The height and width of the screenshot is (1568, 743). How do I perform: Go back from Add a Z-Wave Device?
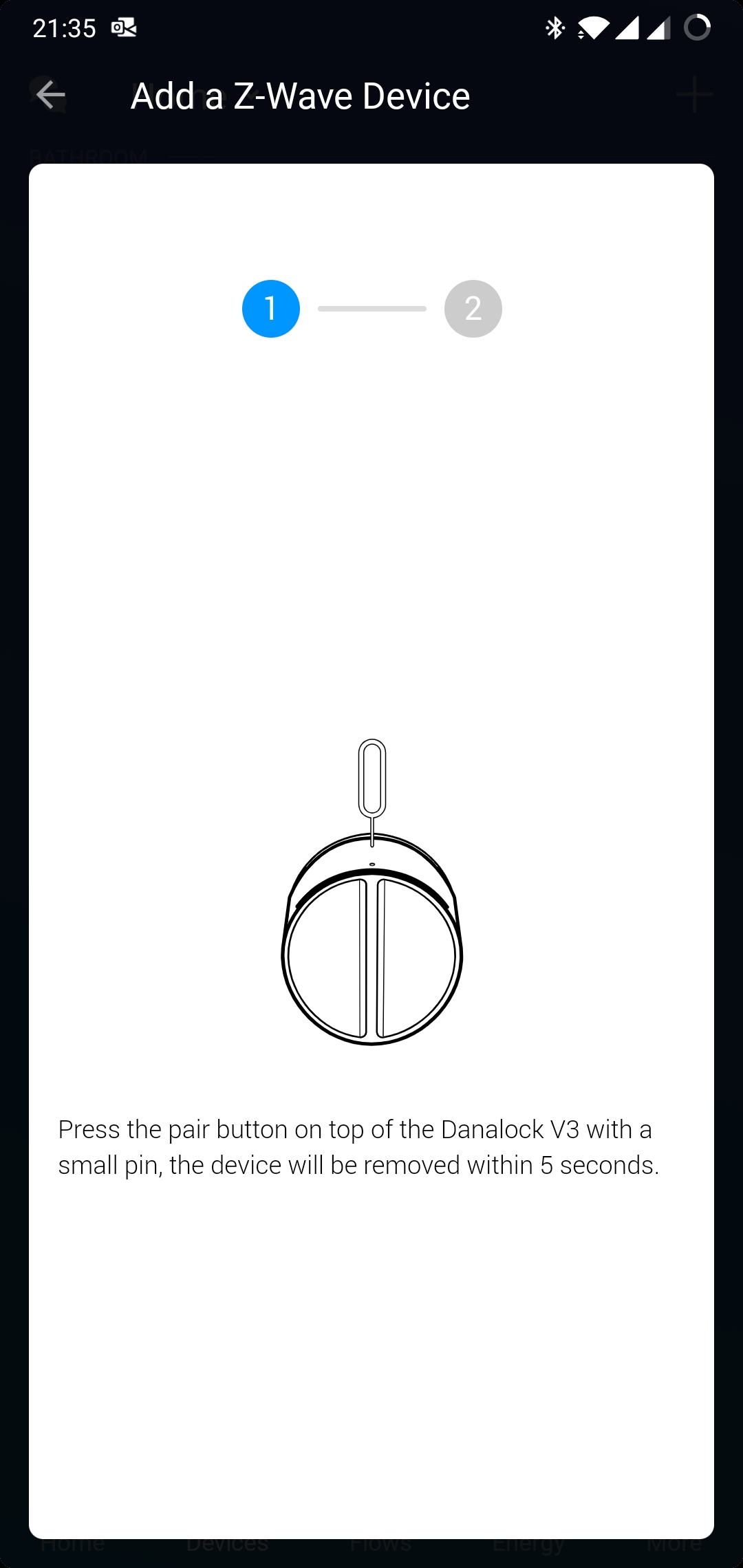tap(50, 95)
